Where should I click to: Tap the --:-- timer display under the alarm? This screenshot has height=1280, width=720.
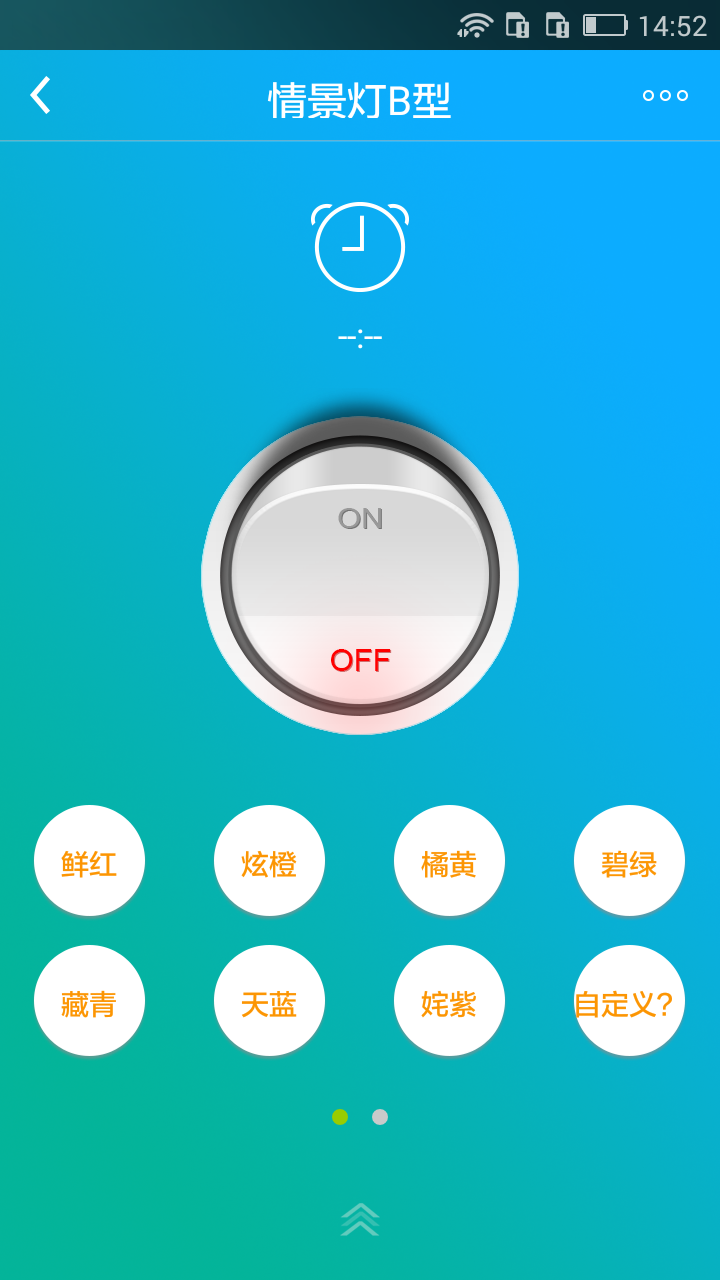pyautogui.click(x=360, y=337)
